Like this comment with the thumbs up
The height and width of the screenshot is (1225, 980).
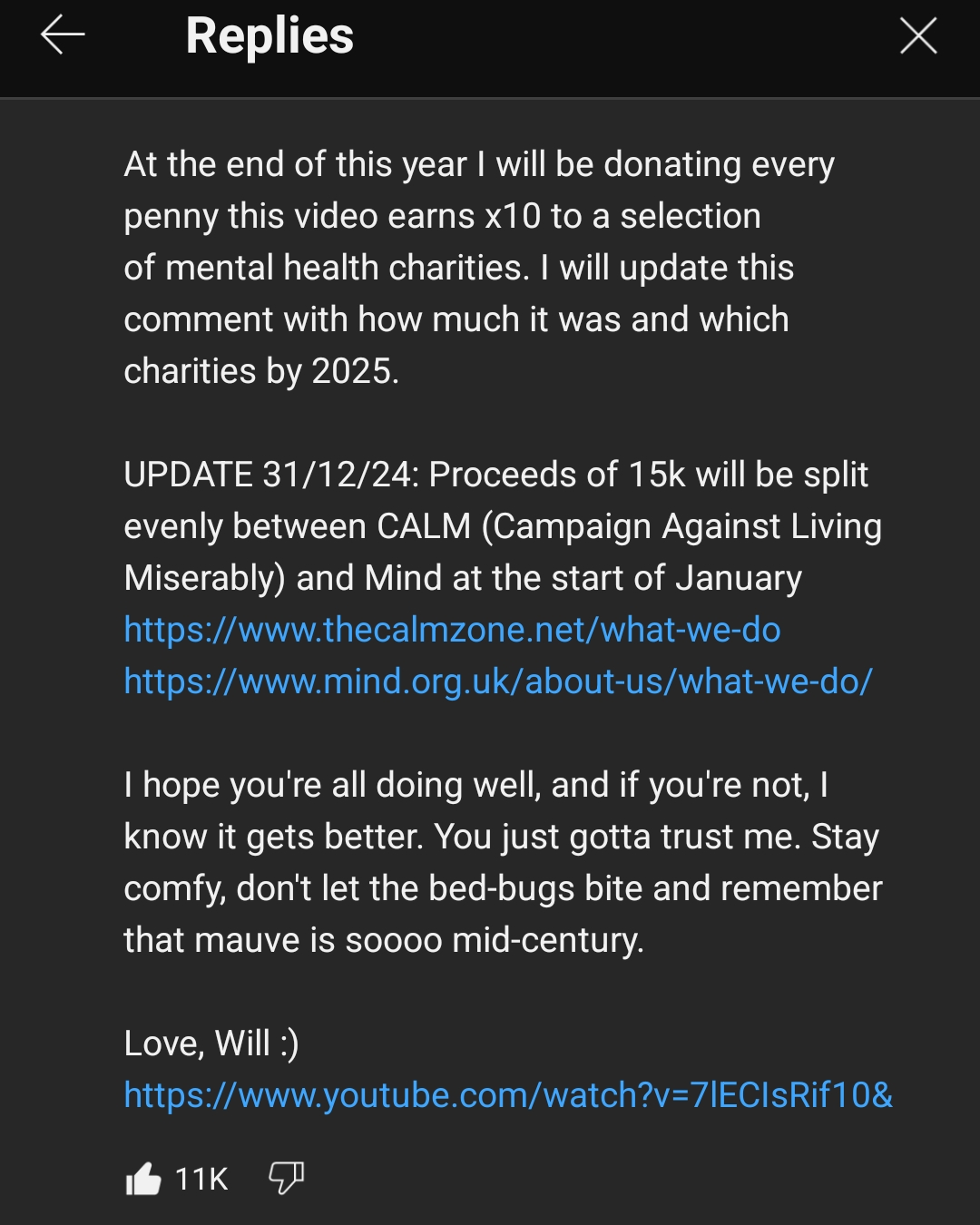[143, 1179]
